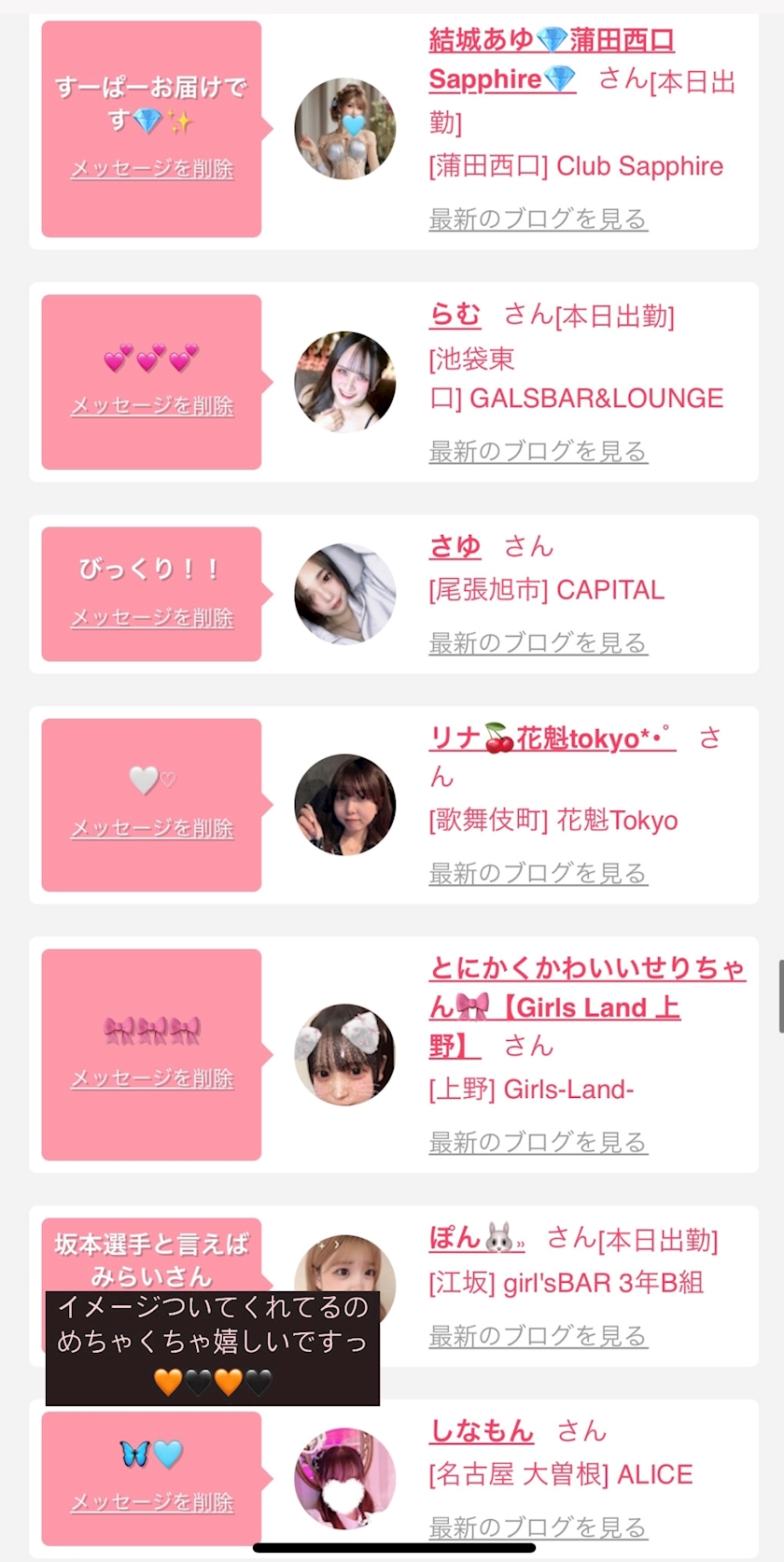View latest blog for ぽん girl'sBAR 3年B組
The height and width of the screenshot is (1562, 784).
[538, 1337]
